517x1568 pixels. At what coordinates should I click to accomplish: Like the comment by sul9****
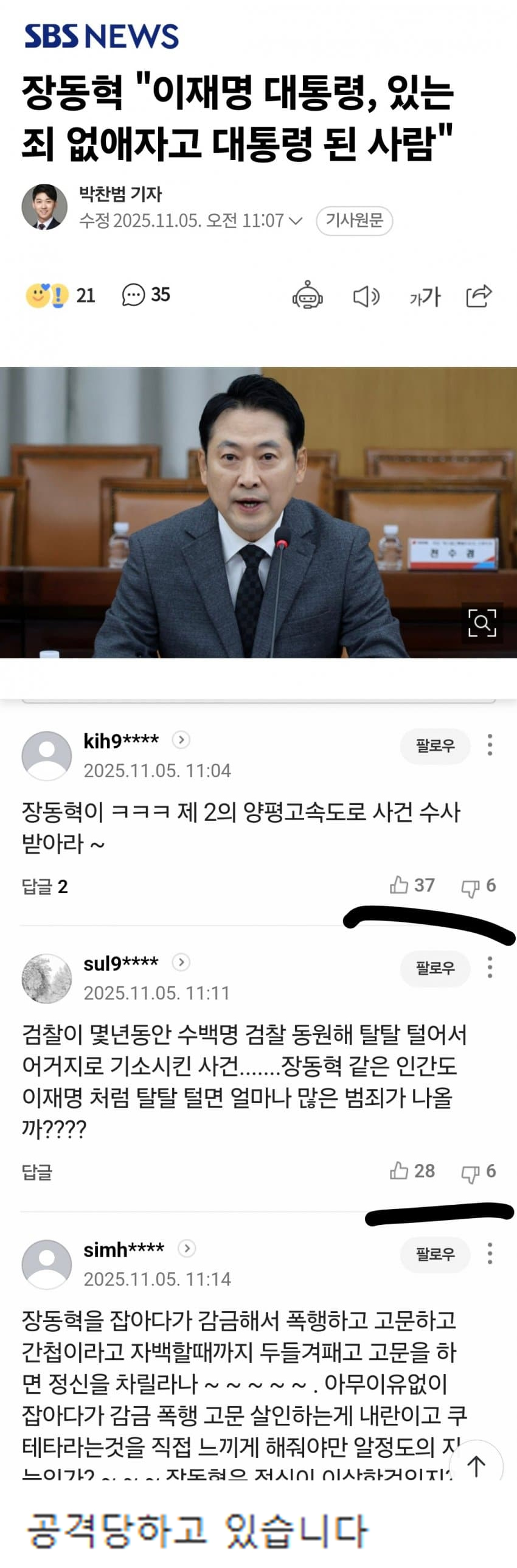click(412, 1171)
